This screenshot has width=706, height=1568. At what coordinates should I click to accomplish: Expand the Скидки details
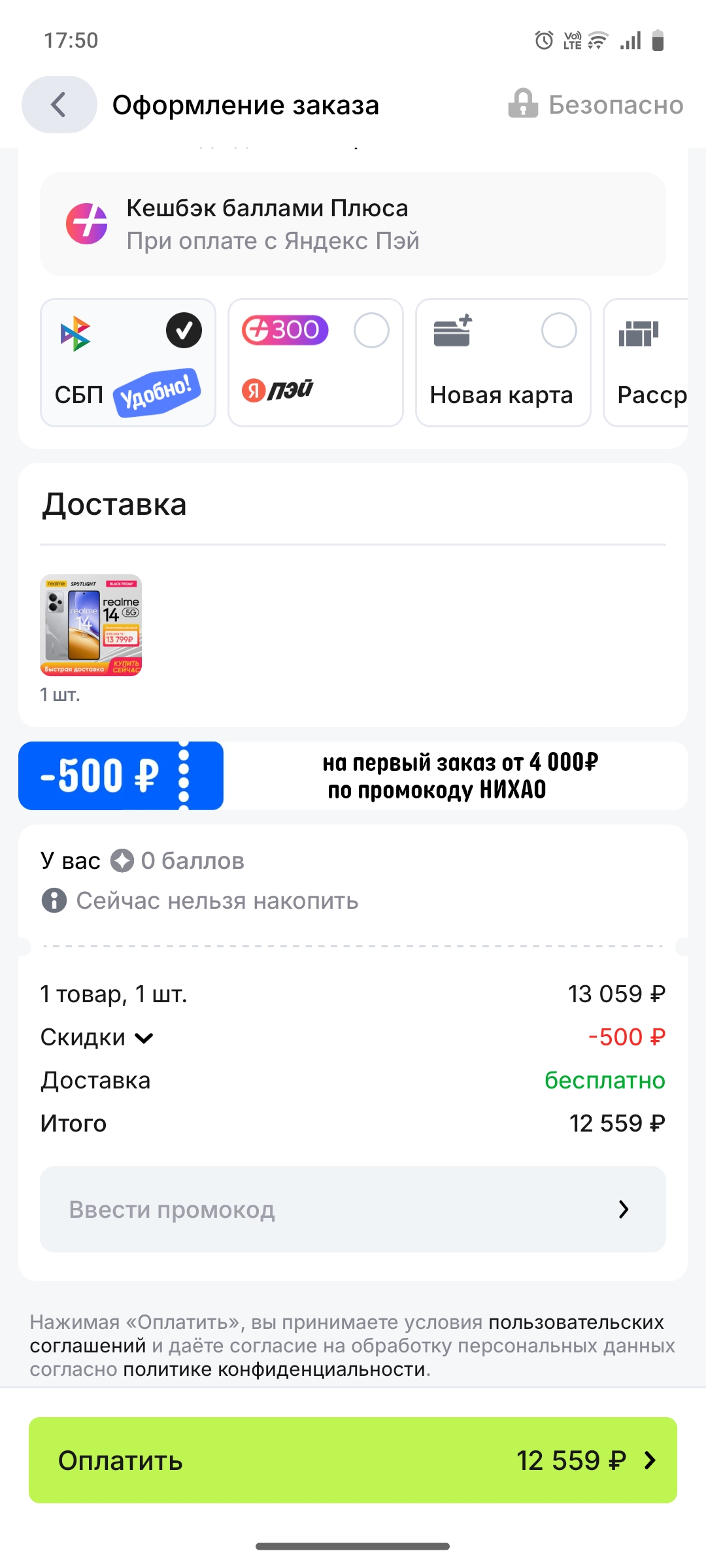97,1037
